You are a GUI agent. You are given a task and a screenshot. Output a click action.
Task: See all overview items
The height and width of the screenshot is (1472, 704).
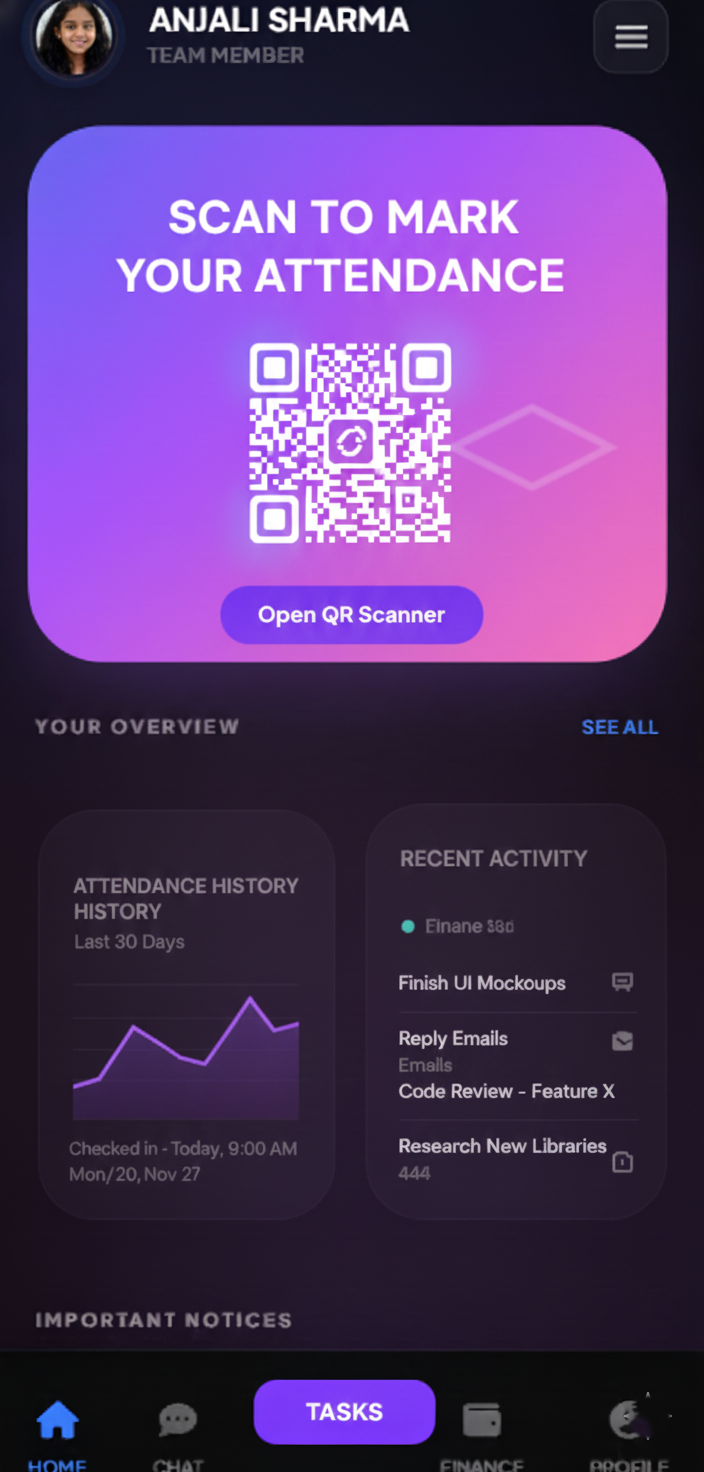(x=619, y=727)
